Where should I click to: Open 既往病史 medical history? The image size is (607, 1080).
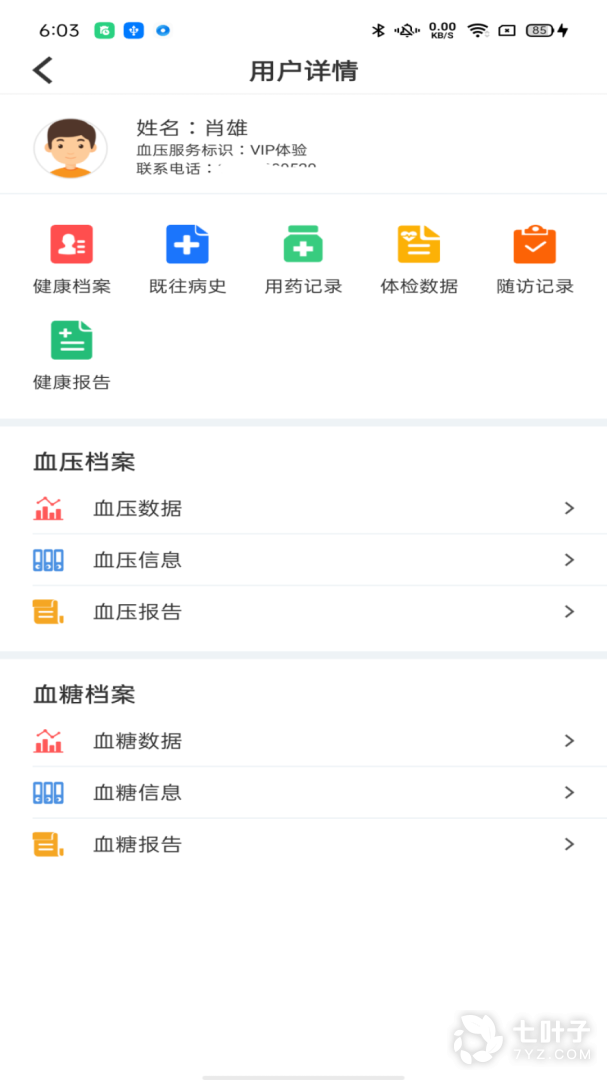[x=188, y=259]
